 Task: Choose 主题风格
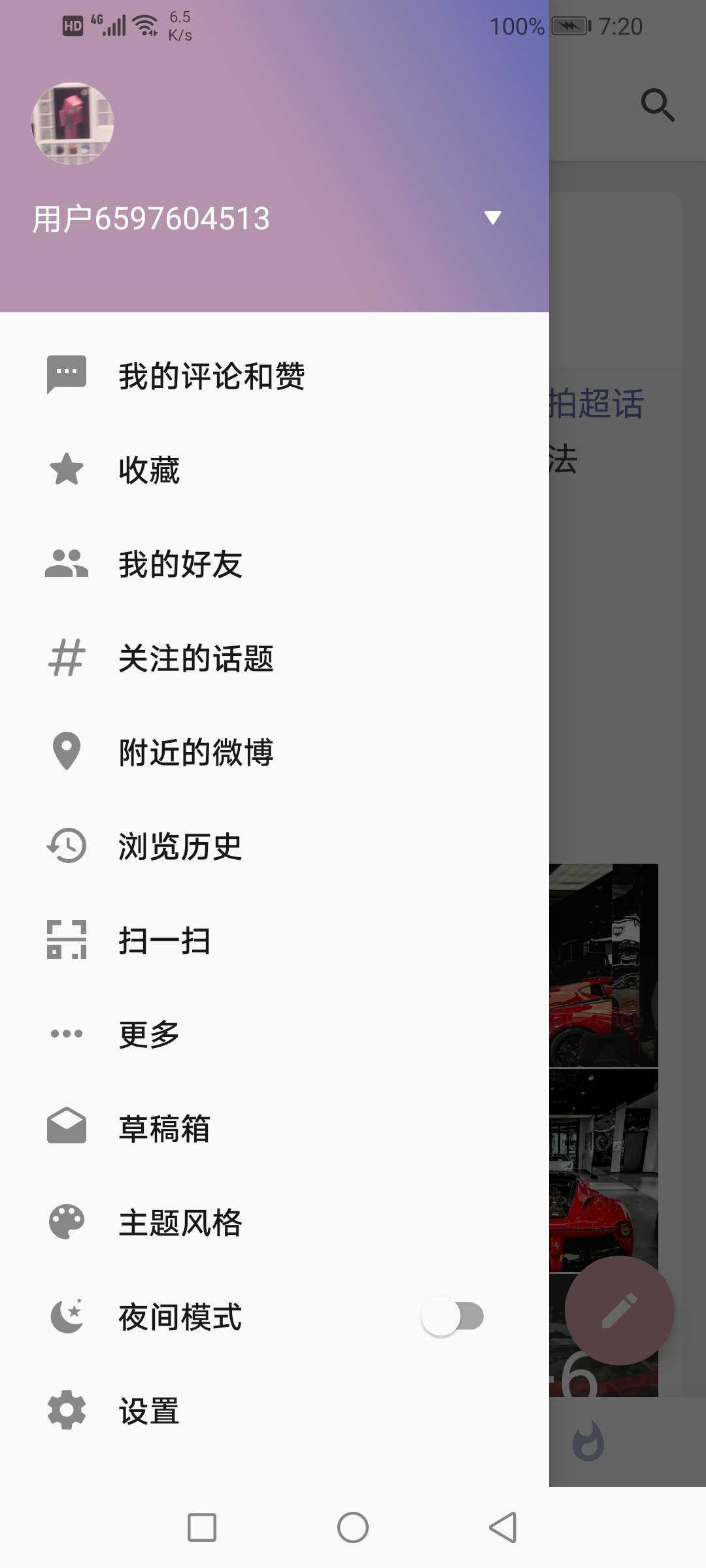tap(180, 1222)
